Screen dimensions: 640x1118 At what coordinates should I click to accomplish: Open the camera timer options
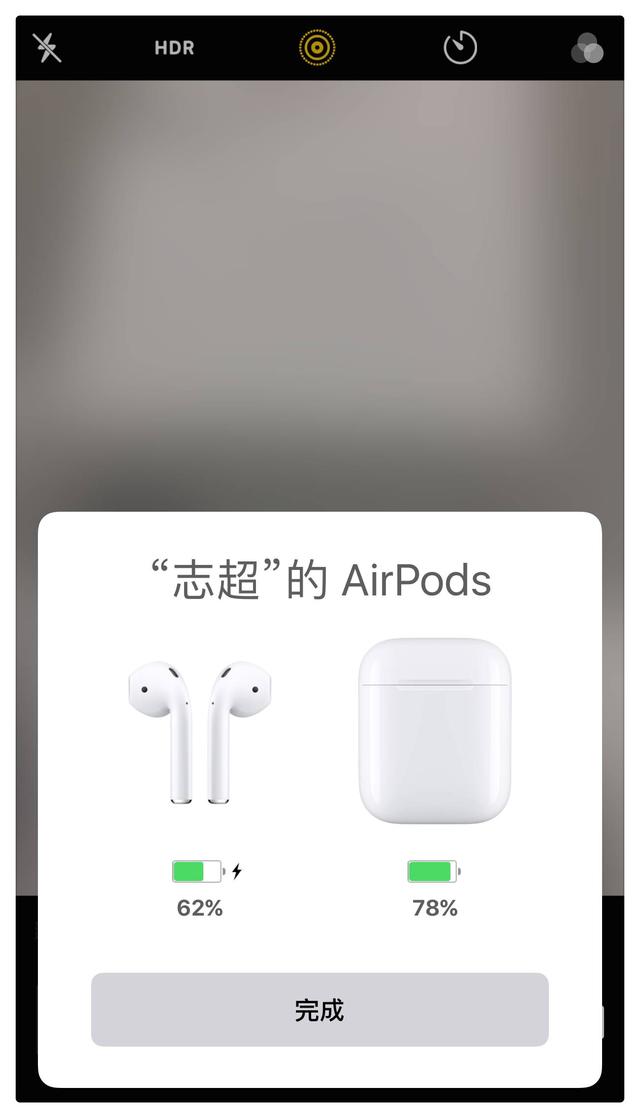(x=460, y=47)
